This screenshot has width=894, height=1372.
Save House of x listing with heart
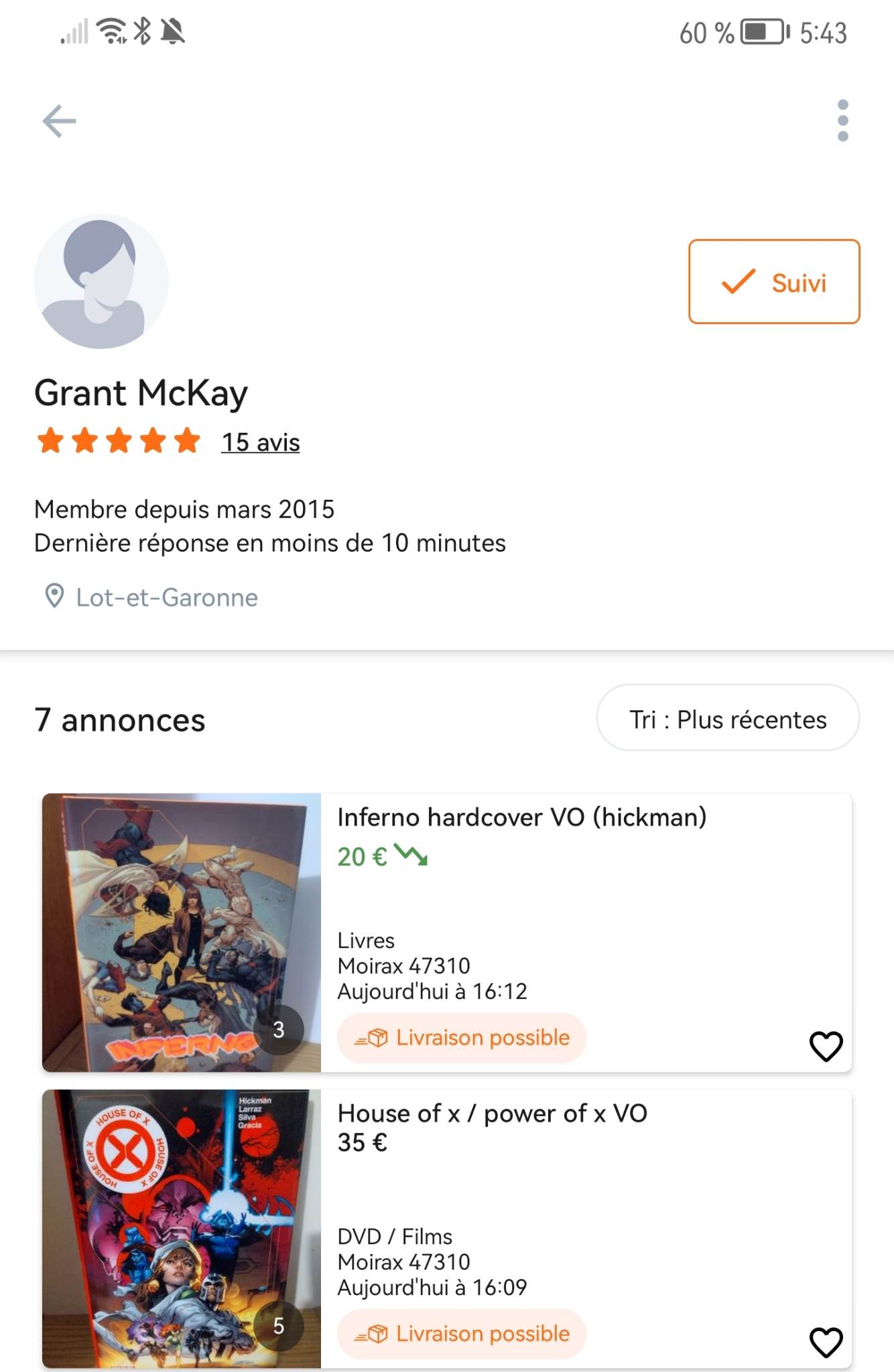[x=826, y=1342]
